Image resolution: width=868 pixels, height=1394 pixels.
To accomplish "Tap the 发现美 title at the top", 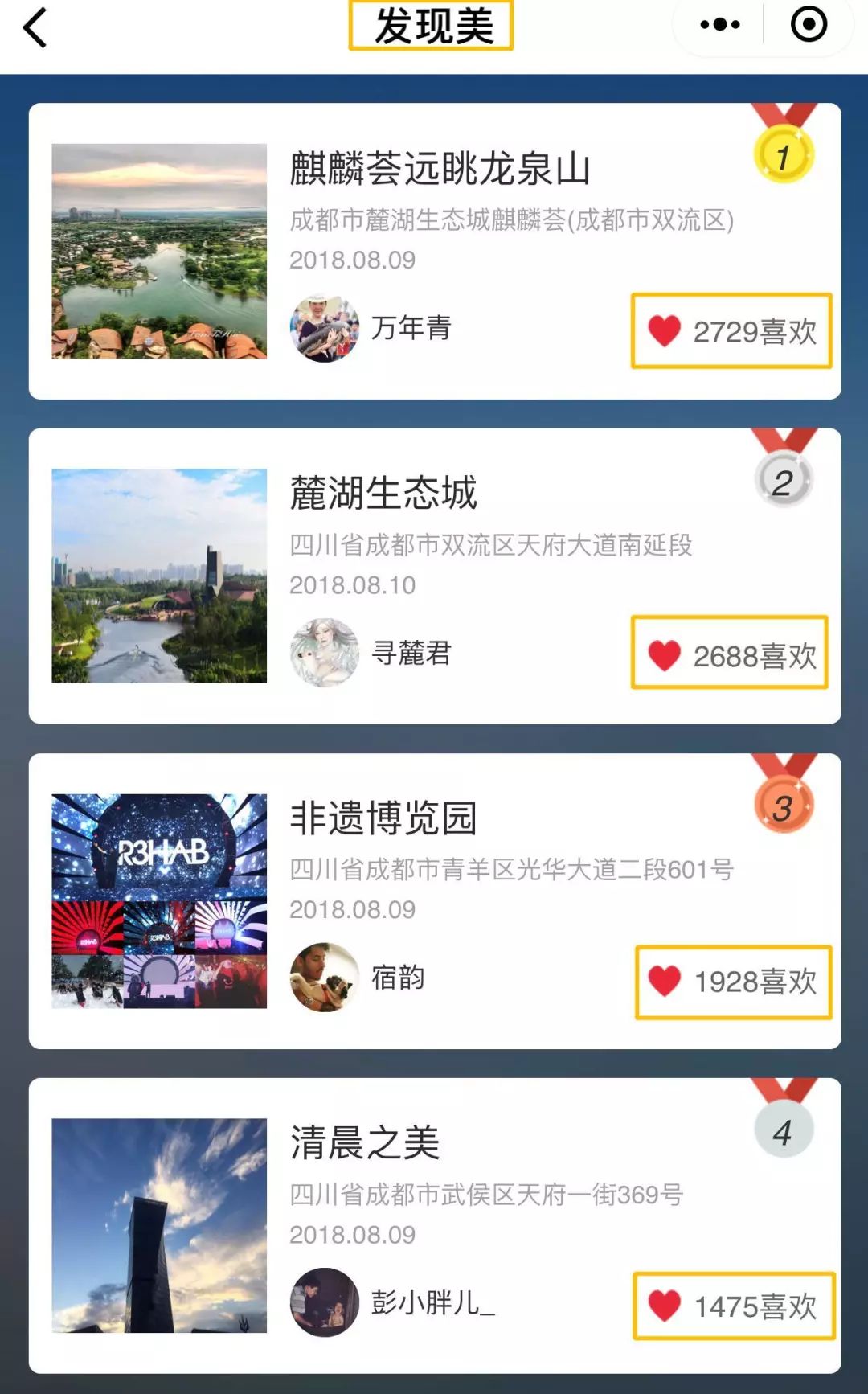I will coord(434,24).
